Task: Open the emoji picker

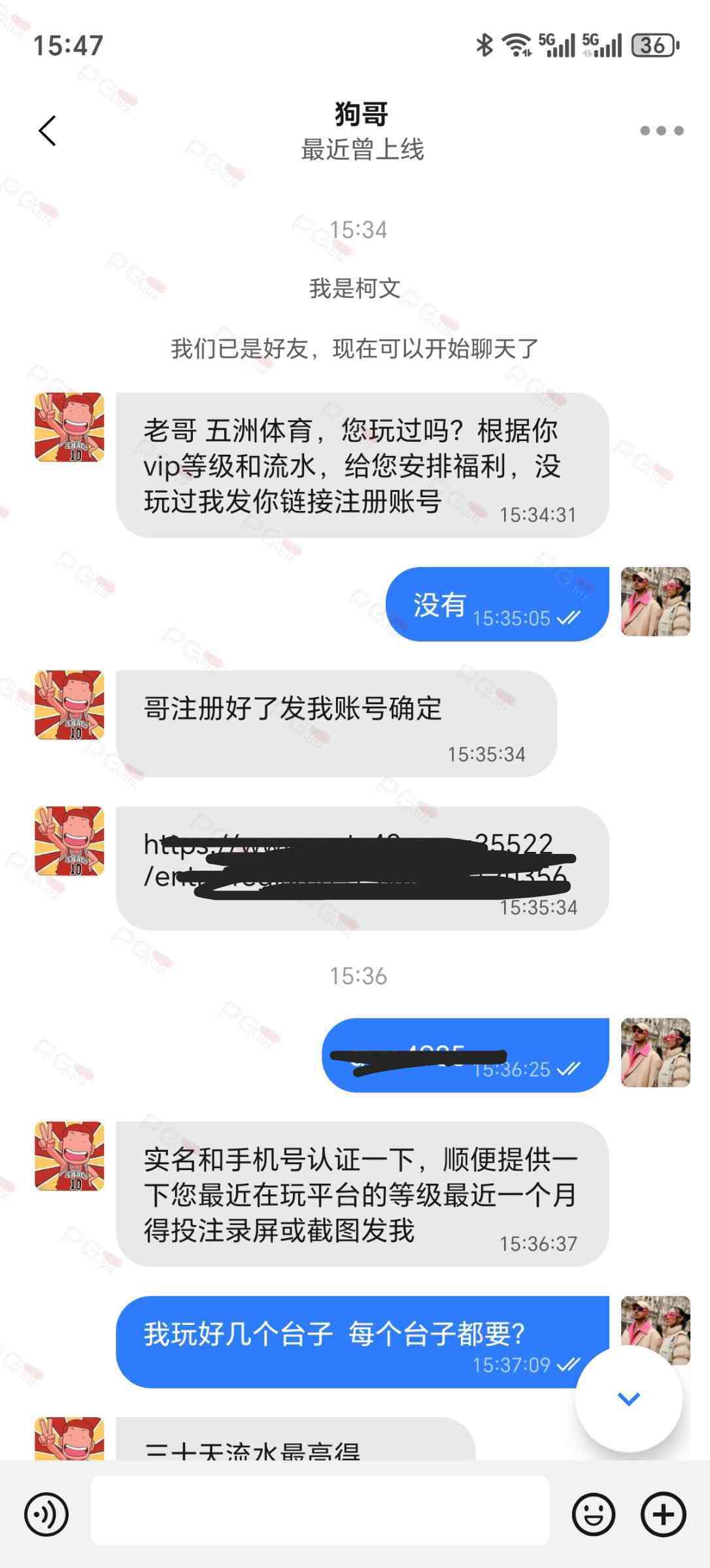Action: click(x=594, y=1514)
